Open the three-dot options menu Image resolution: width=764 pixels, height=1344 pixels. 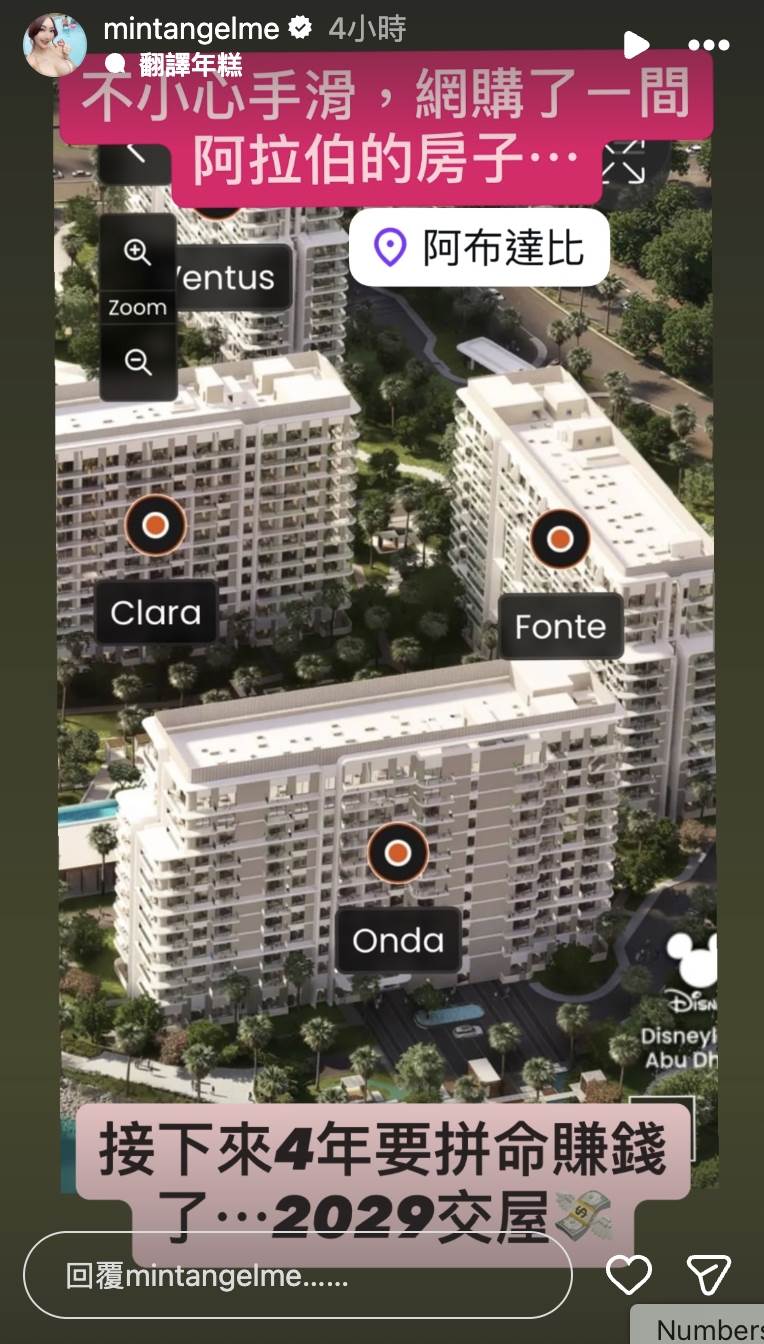710,44
